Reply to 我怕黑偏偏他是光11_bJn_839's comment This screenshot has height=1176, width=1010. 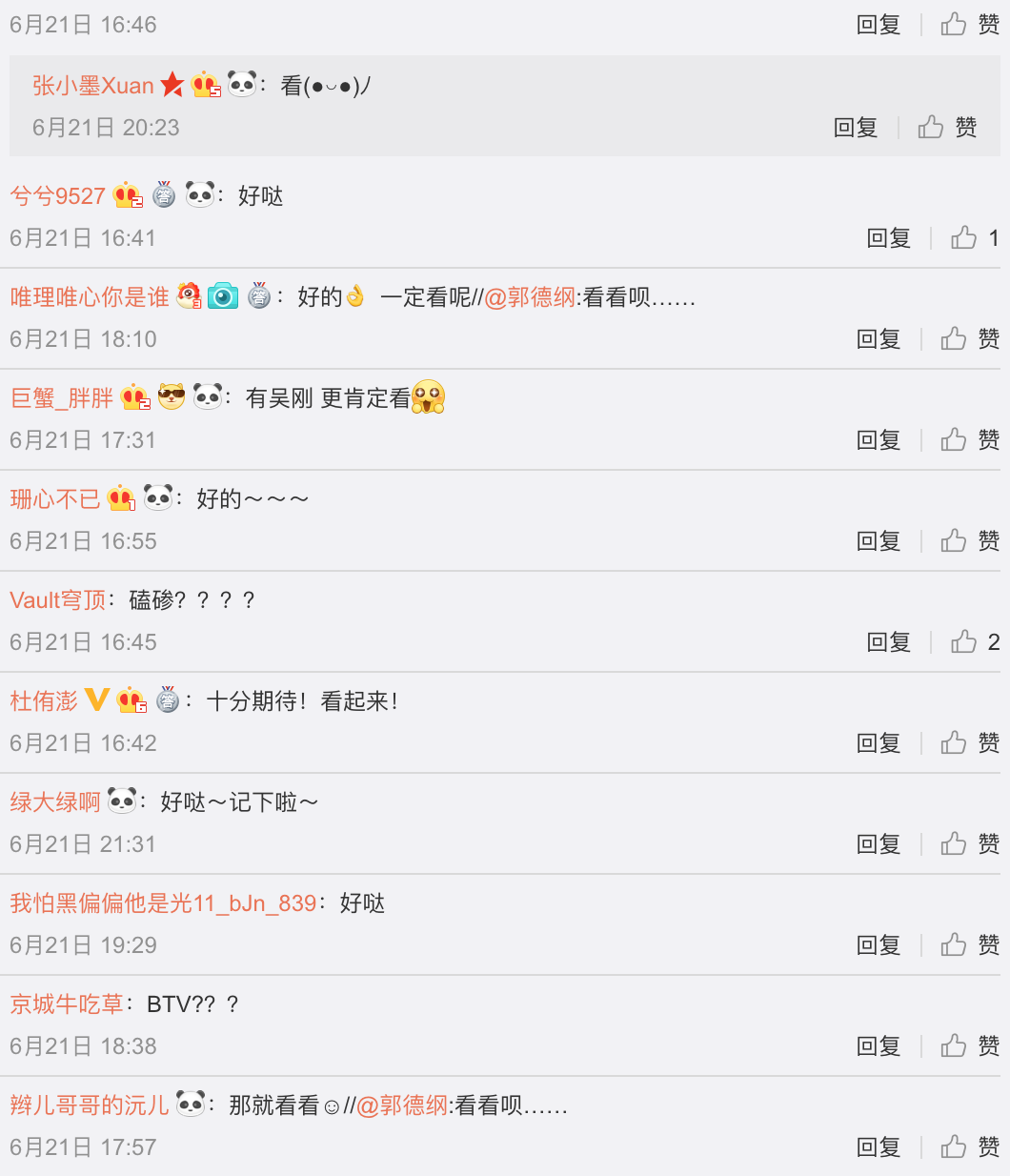[x=878, y=945]
